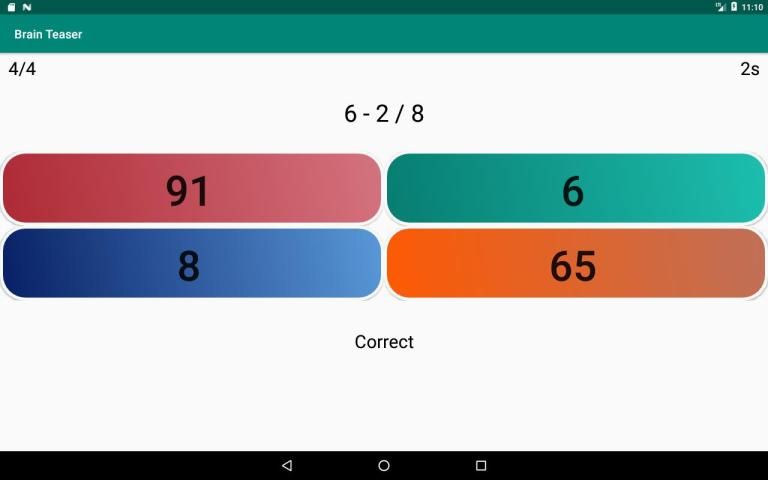Return to the home screen
This screenshot has height=480, width=768.
coord(384,466)
